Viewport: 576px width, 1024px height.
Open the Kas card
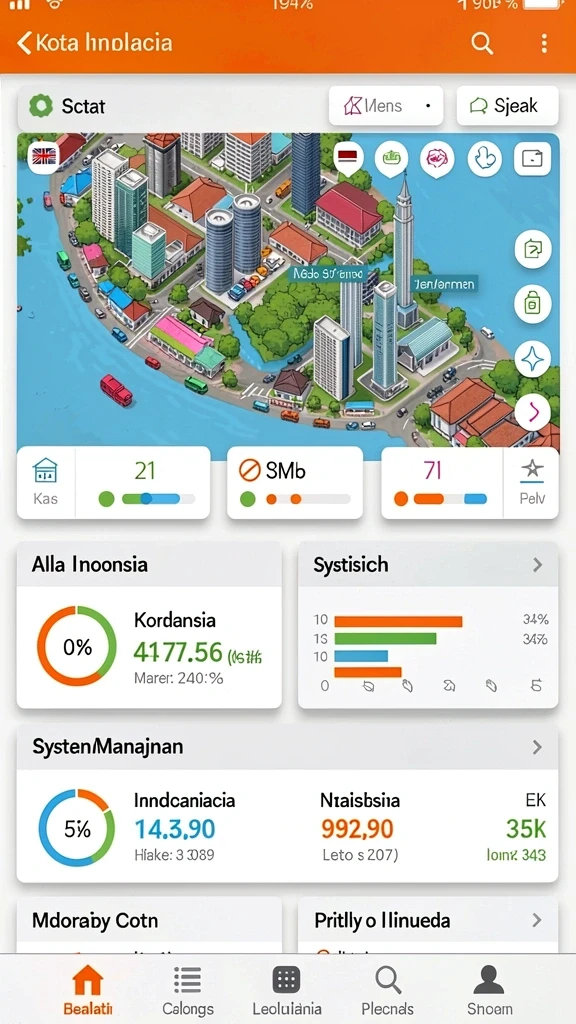[114, 483]
